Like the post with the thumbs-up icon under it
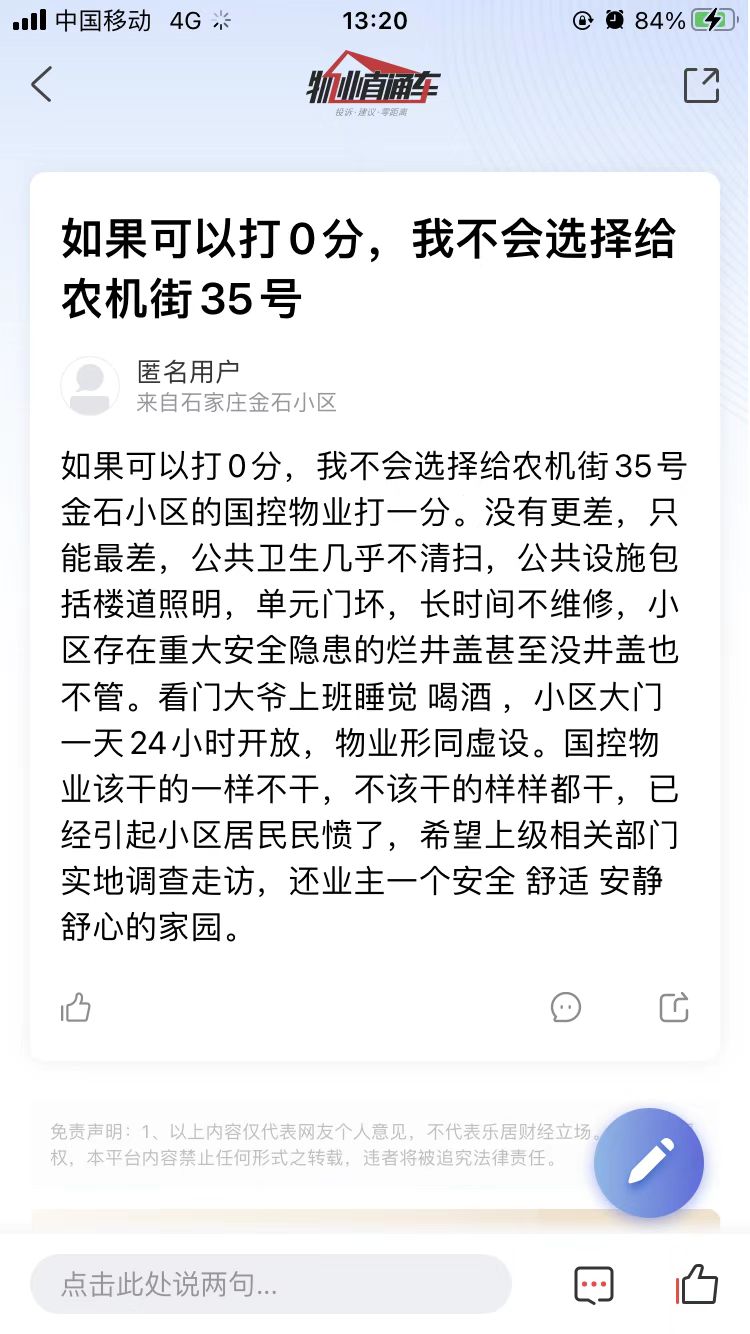This screenshot has height=1334, width=750. click(76, 1007)
